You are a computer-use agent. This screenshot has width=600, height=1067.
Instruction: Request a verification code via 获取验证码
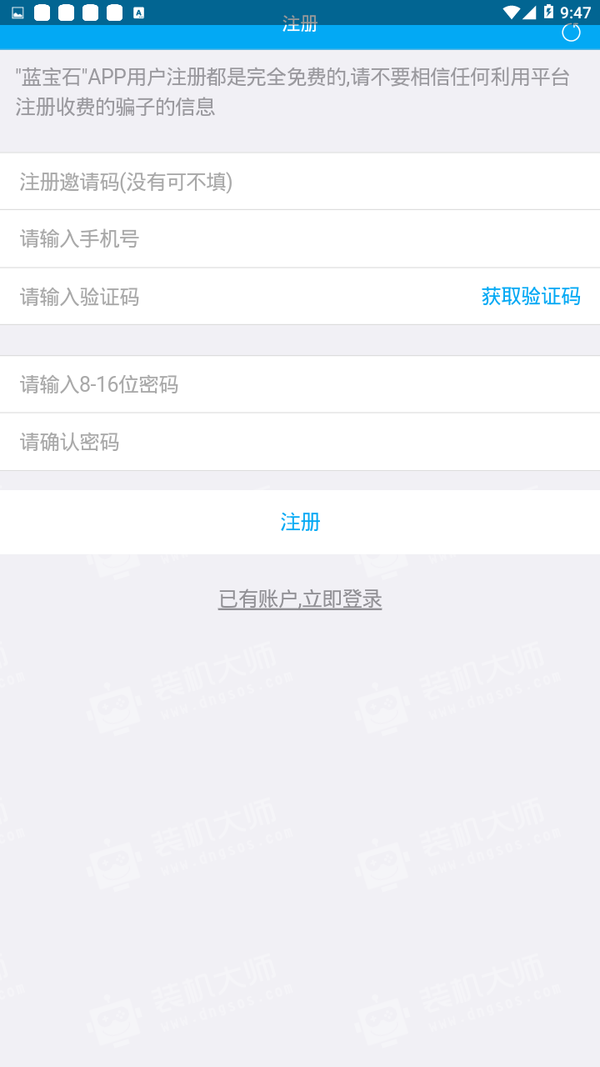click(531, 297)
